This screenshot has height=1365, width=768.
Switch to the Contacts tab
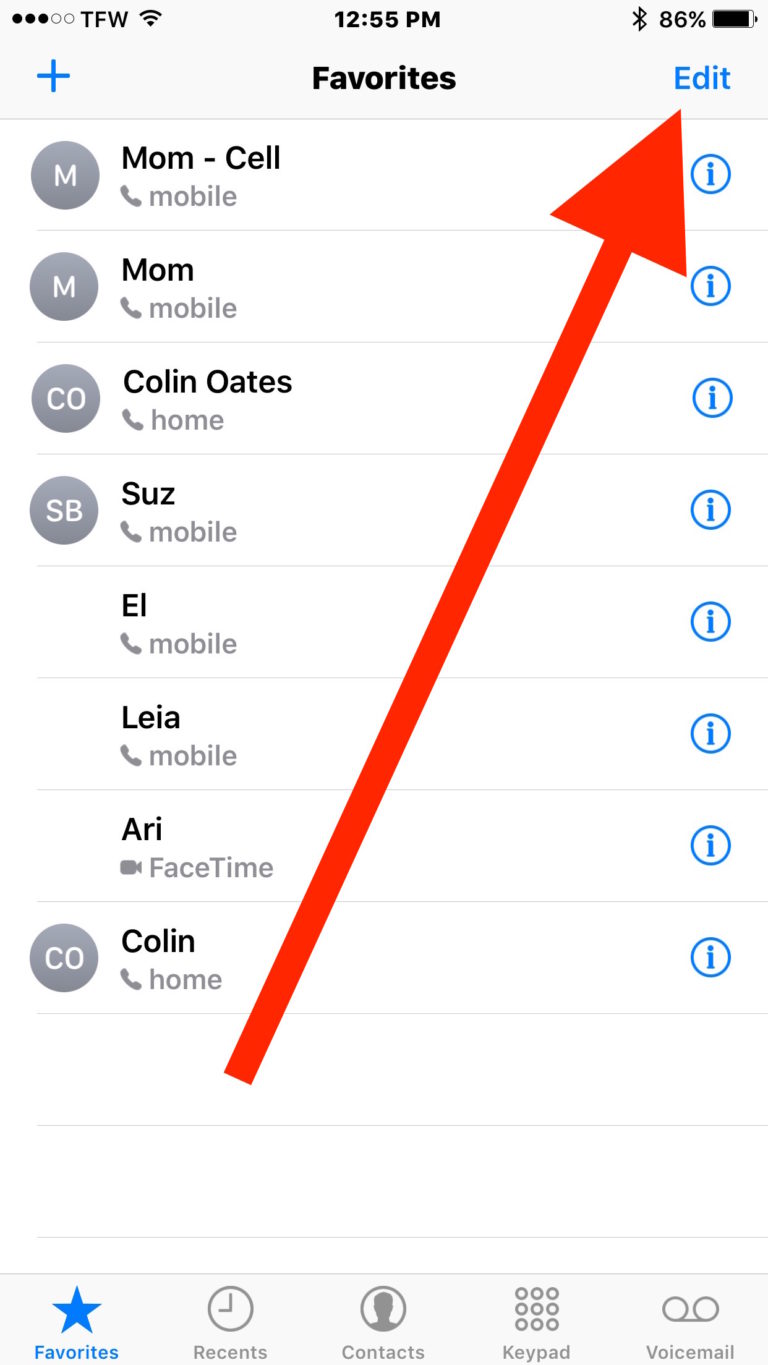click(383, 1322)
